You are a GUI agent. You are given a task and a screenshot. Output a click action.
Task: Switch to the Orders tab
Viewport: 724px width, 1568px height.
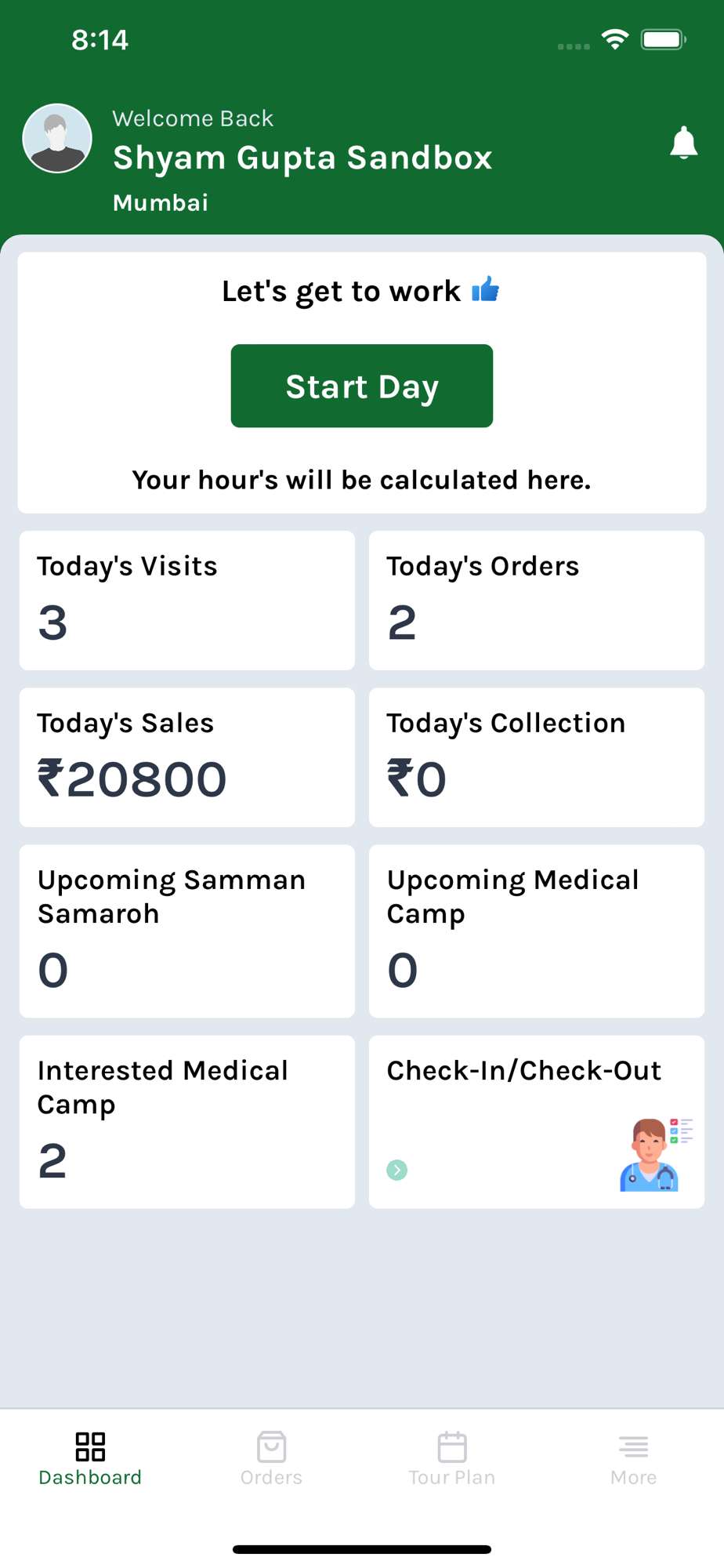pyautogui.click(x=271, y=1458)
